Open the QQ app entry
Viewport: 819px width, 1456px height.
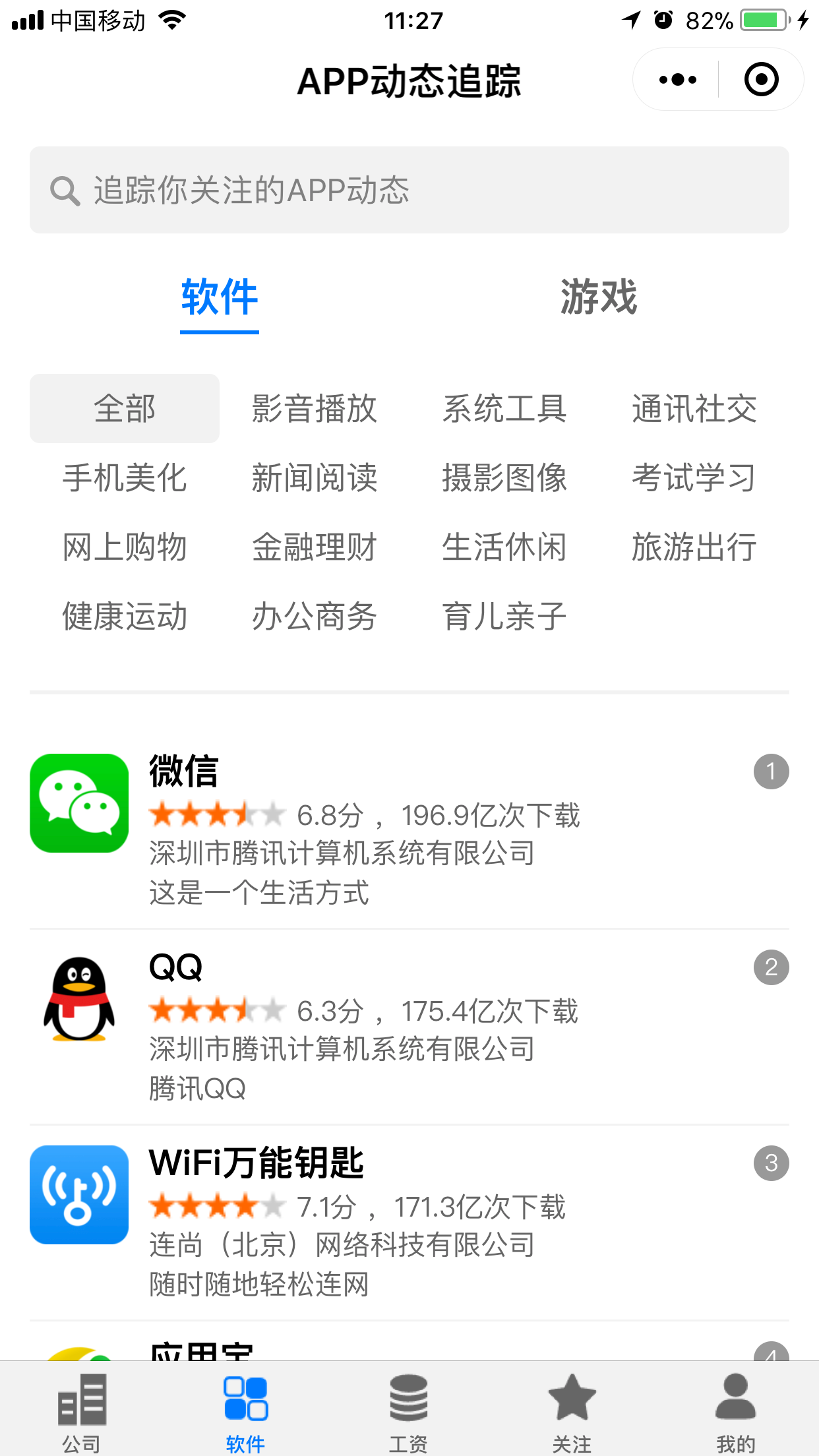pos(409,1027)
